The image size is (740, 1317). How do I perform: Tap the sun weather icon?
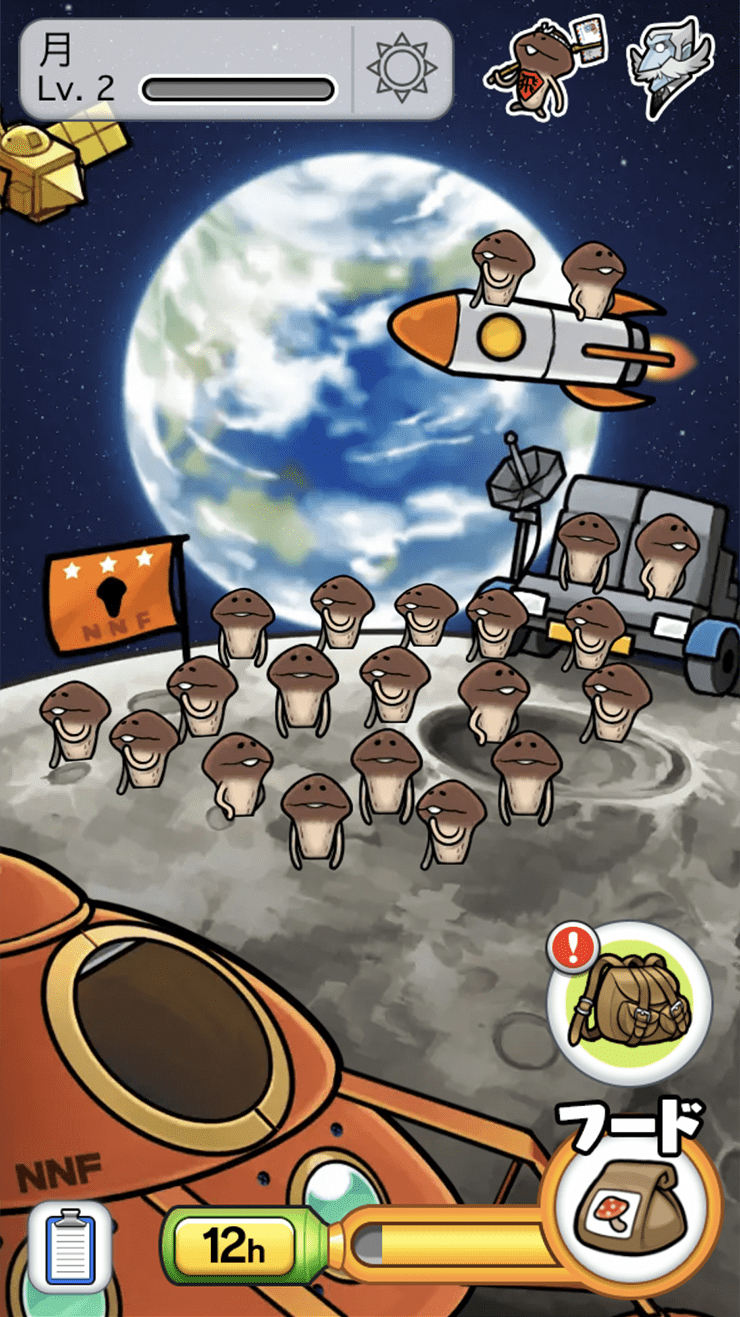[x=402, y=69]
